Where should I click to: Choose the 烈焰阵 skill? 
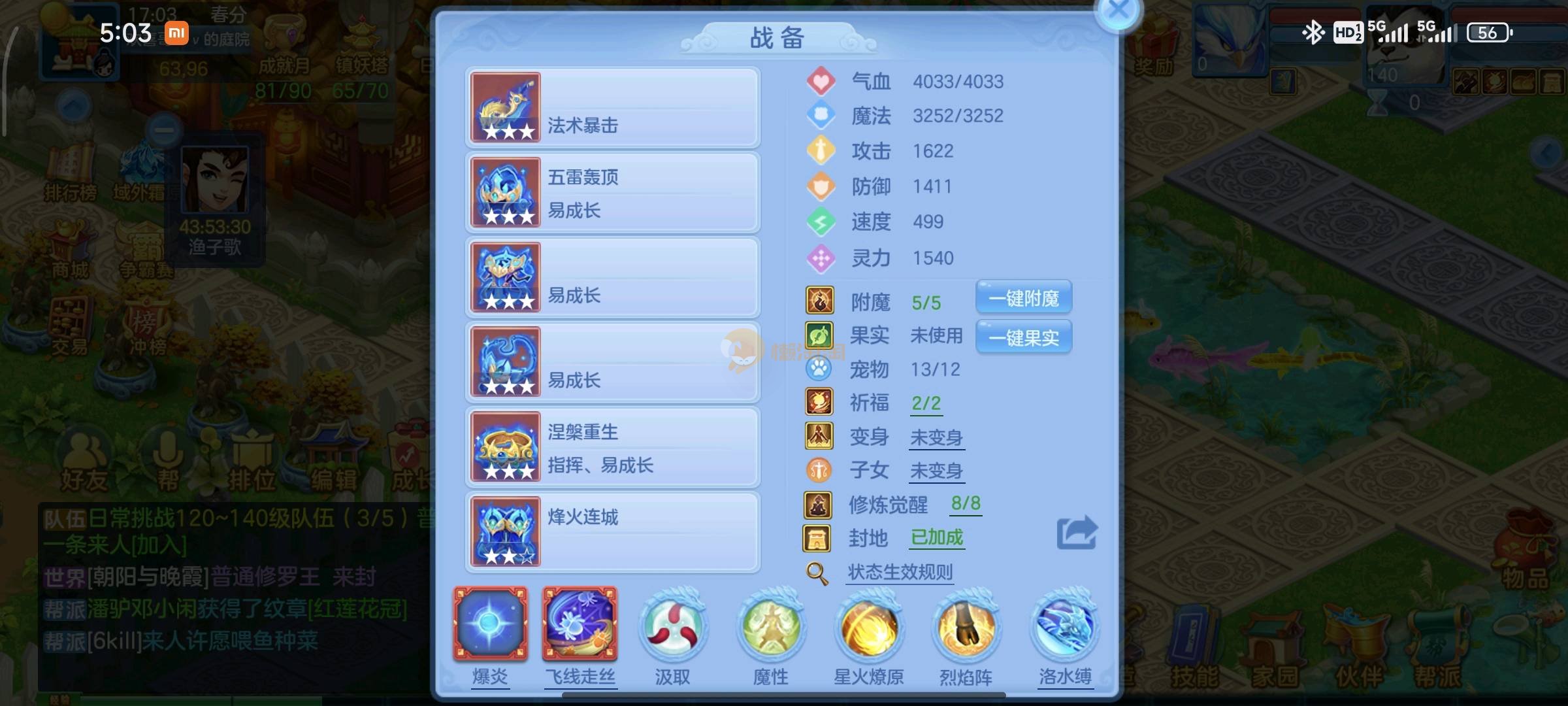(966, 628)
